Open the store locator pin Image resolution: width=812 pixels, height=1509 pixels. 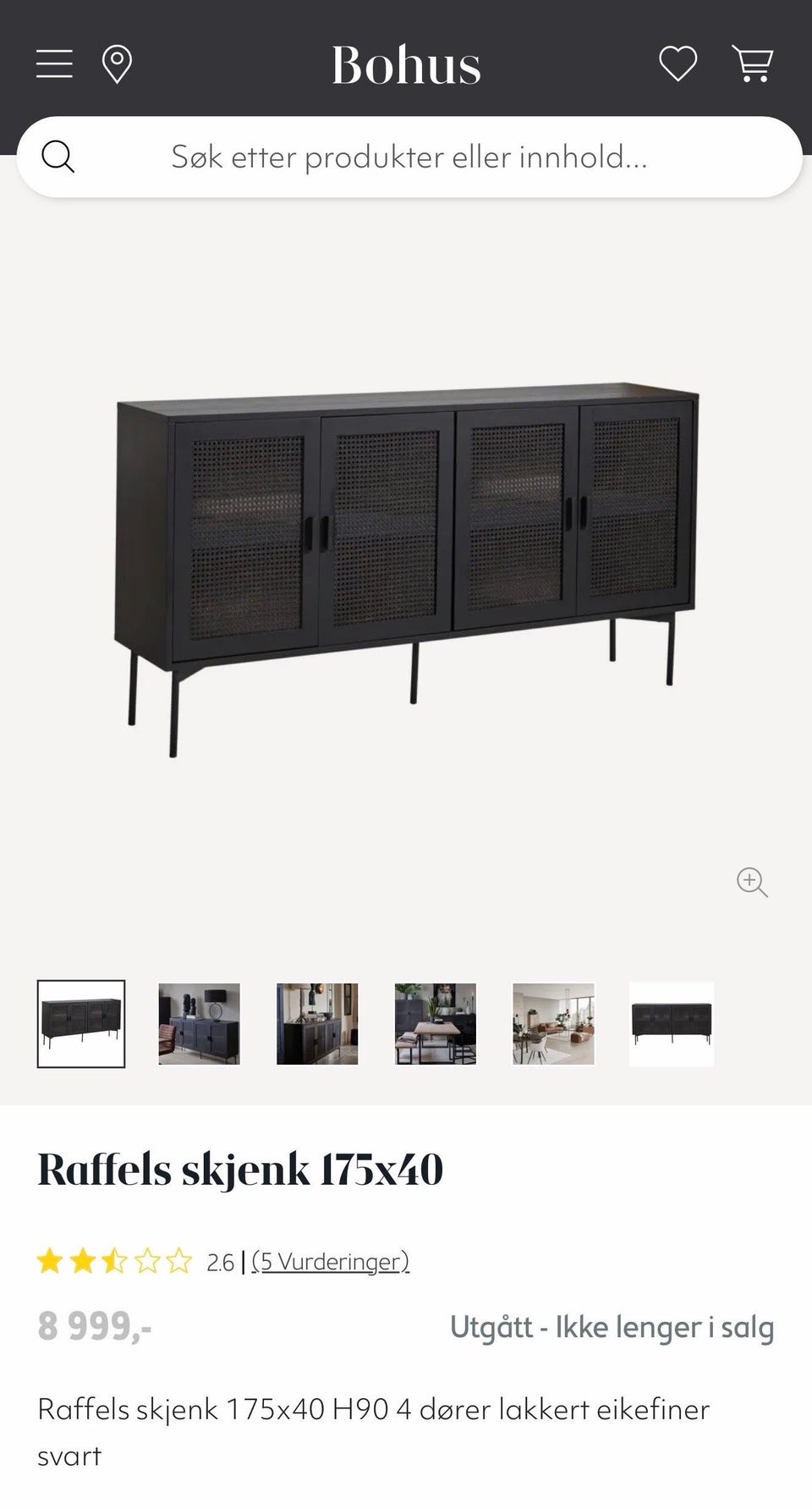click(117, 64)
